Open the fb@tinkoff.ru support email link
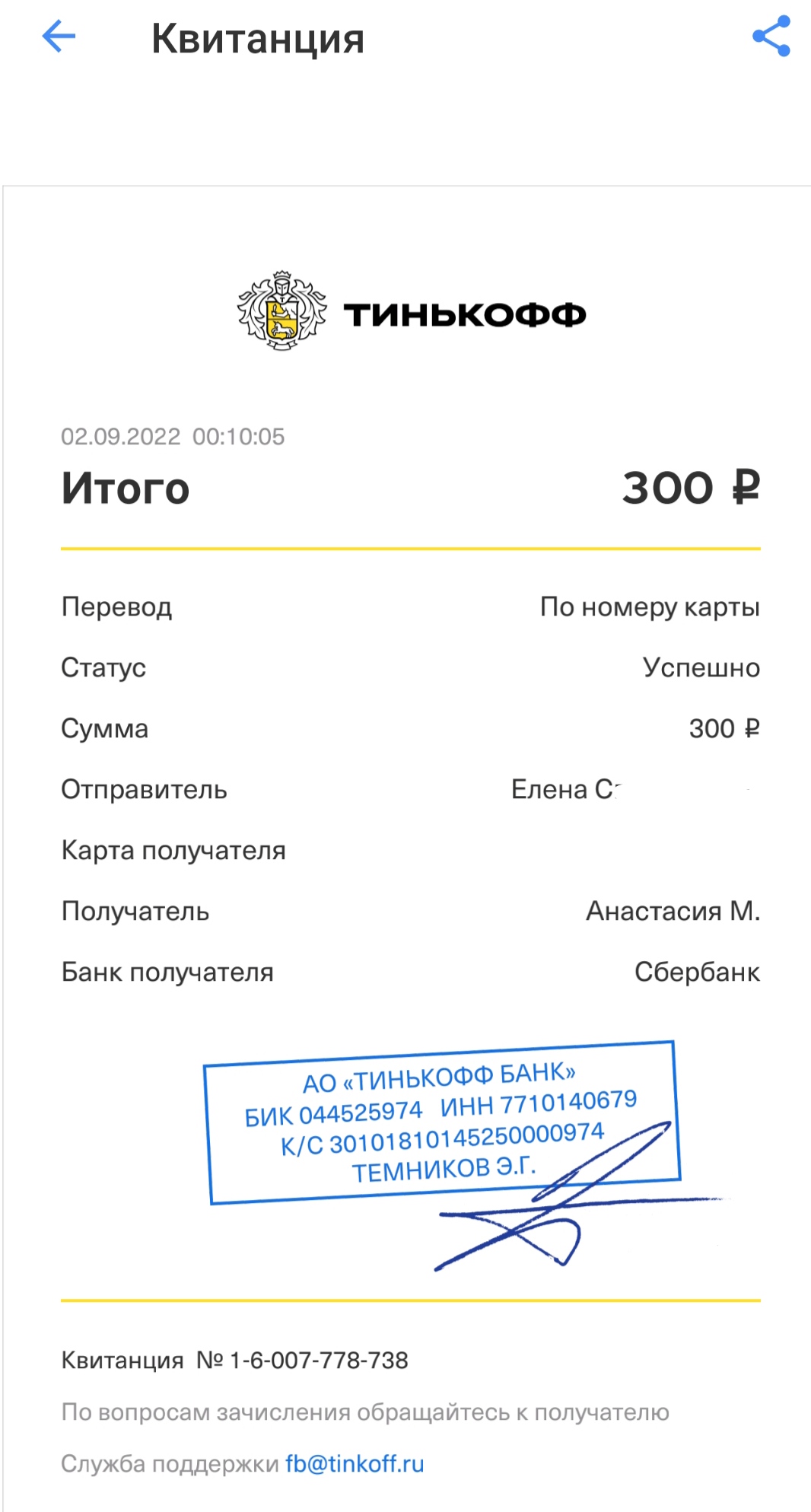Screen dimensions: 811x1512 tap(355, 1463)
